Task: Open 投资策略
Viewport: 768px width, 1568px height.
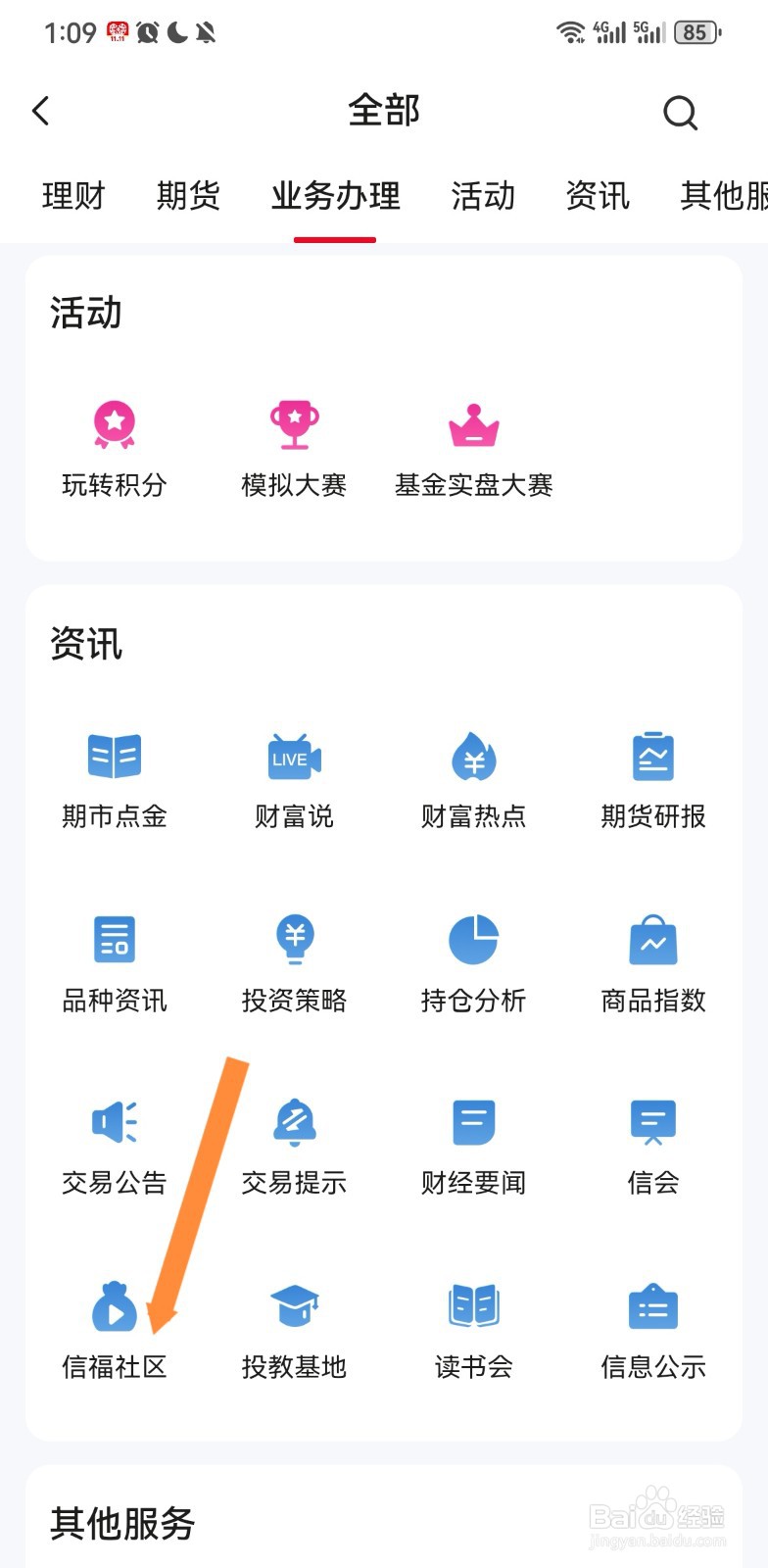Action: (x=294, y=962)
